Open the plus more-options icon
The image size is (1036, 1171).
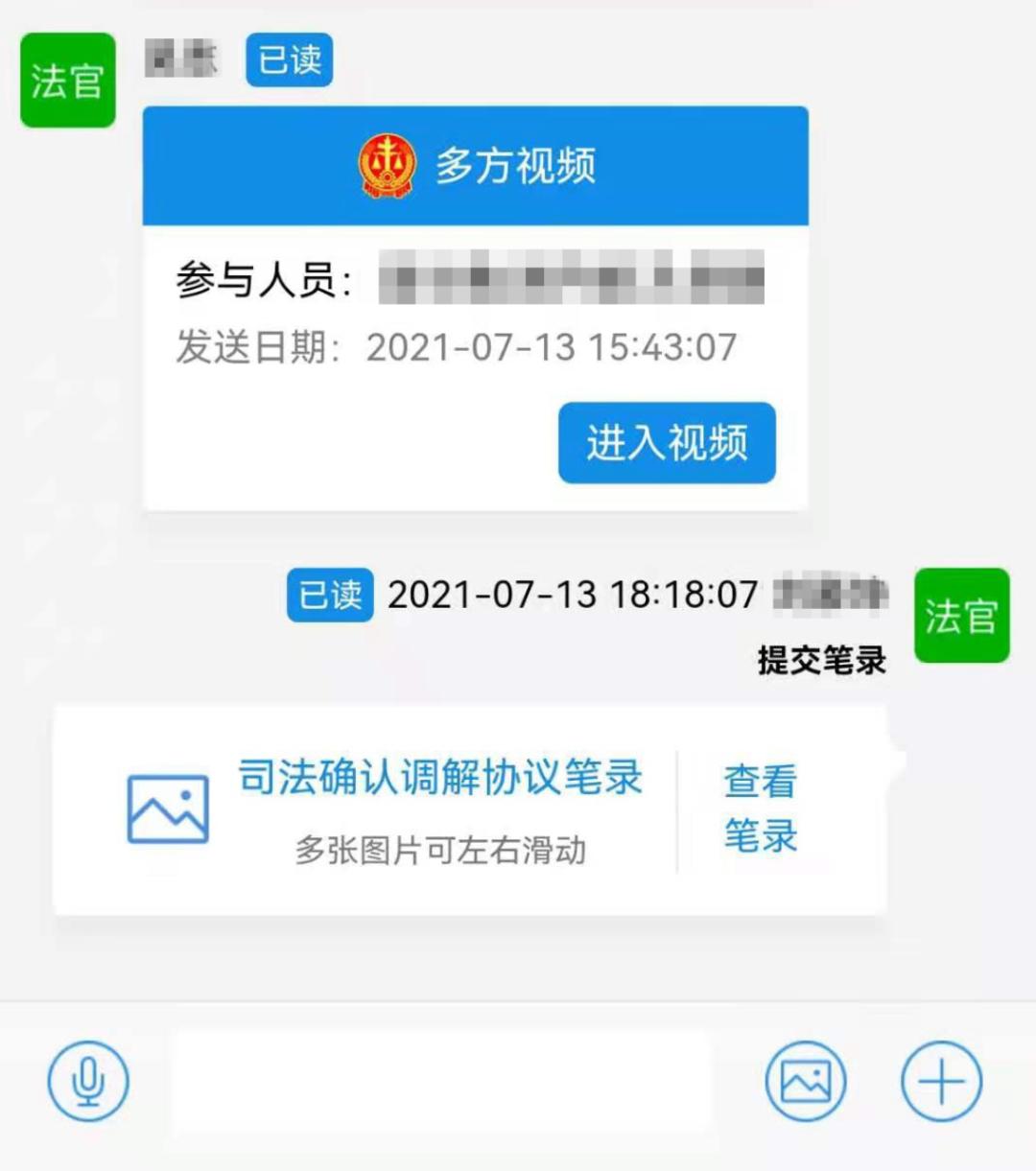point(941,1081)
